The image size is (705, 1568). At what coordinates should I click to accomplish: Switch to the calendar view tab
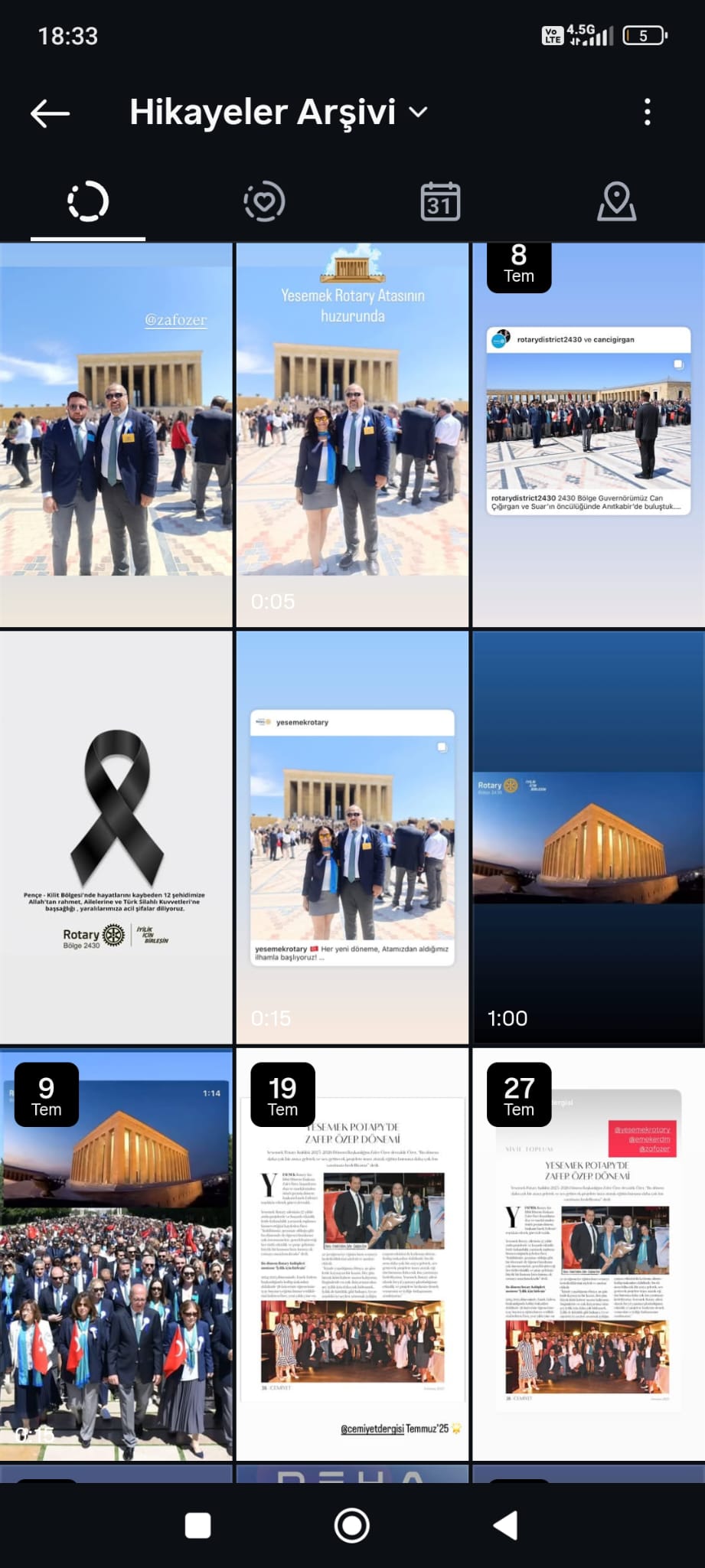[440, 202]
